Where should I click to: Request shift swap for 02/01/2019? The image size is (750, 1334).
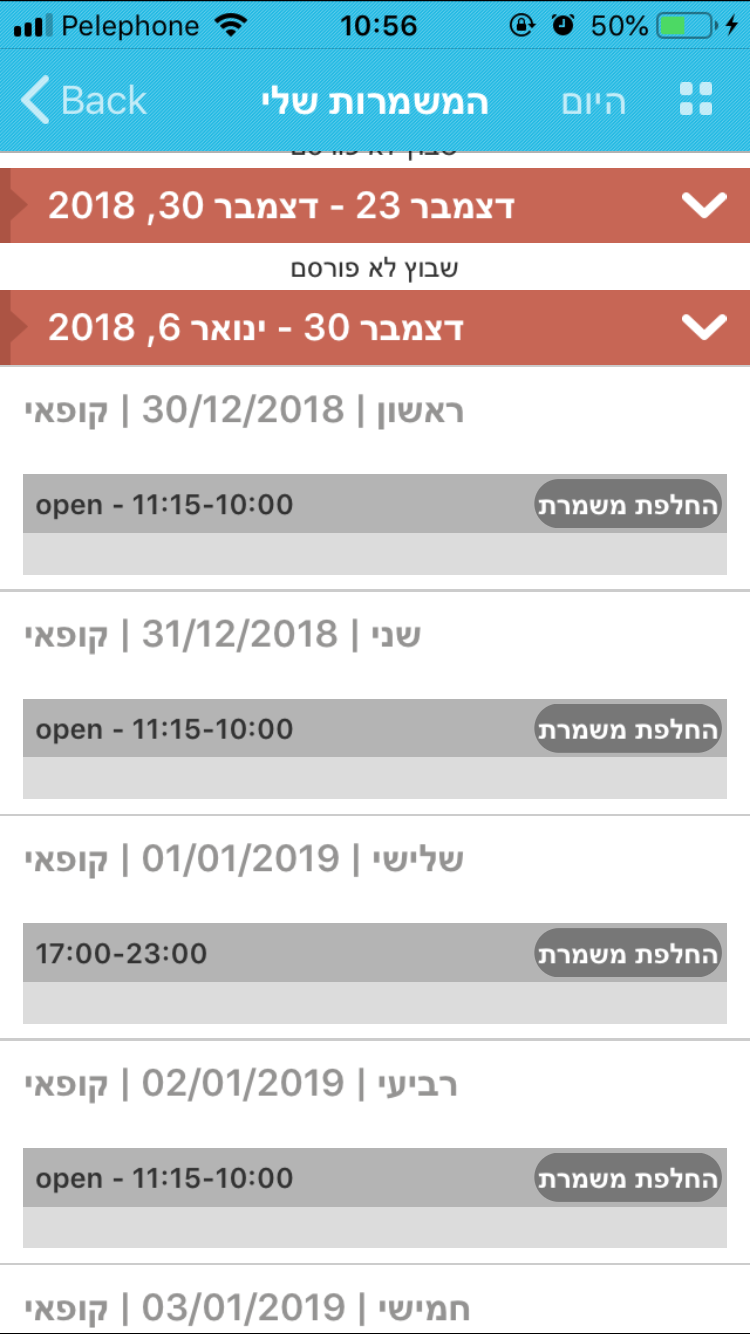628,1178
